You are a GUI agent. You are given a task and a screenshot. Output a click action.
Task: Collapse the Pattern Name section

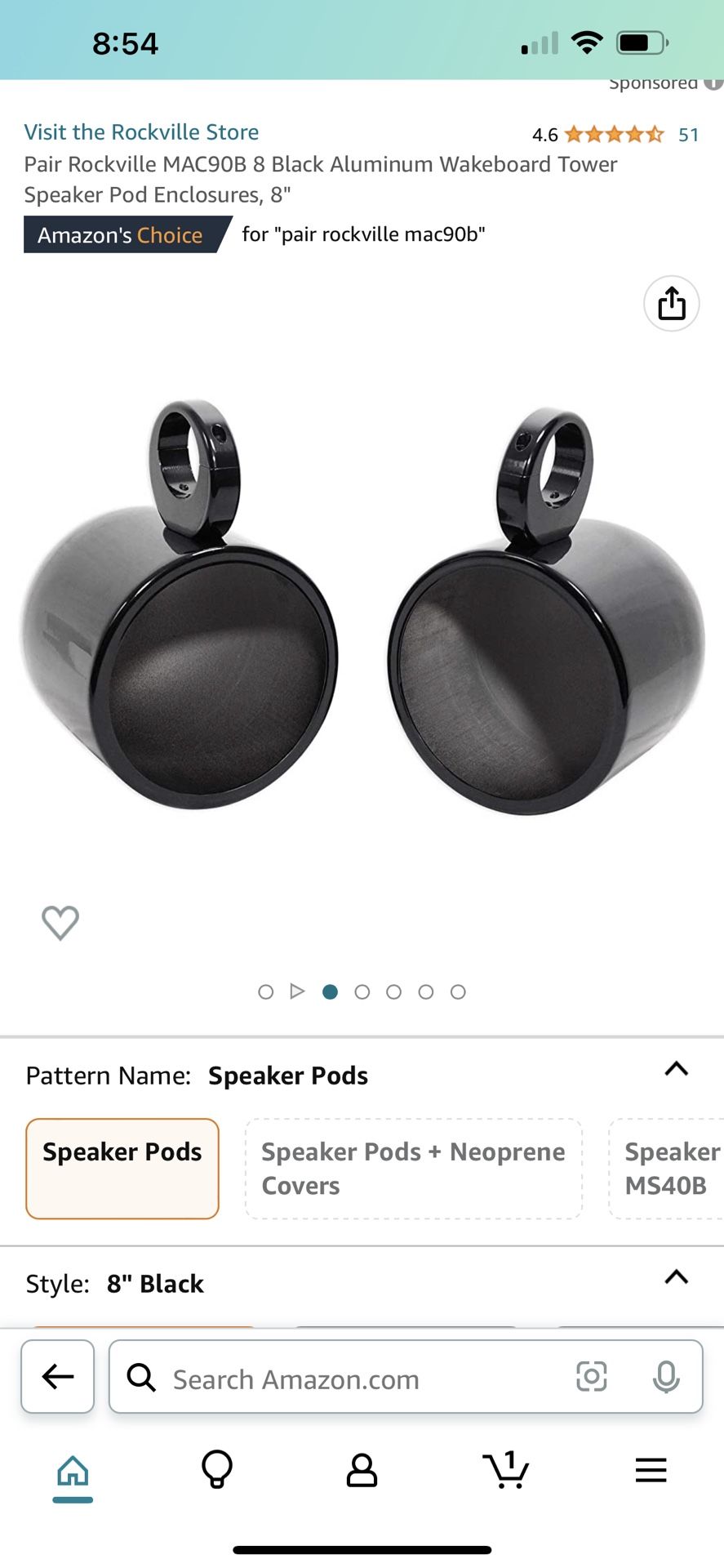676,1070
